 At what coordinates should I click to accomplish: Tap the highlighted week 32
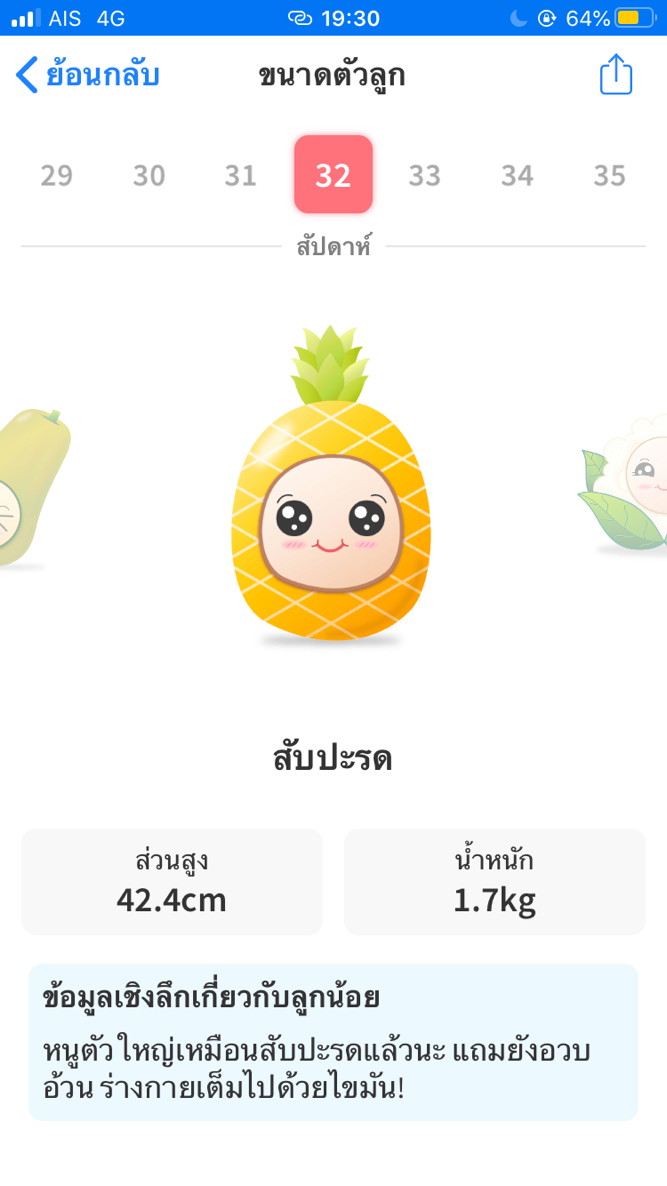tap(333, 175)
